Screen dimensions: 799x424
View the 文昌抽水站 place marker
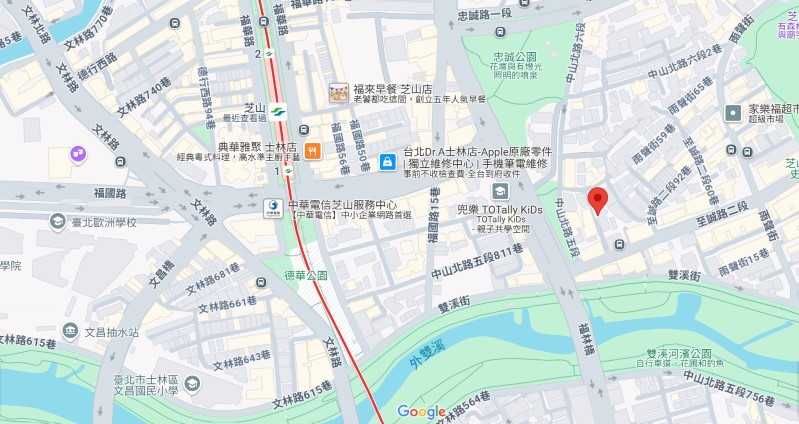click(71, 331)
